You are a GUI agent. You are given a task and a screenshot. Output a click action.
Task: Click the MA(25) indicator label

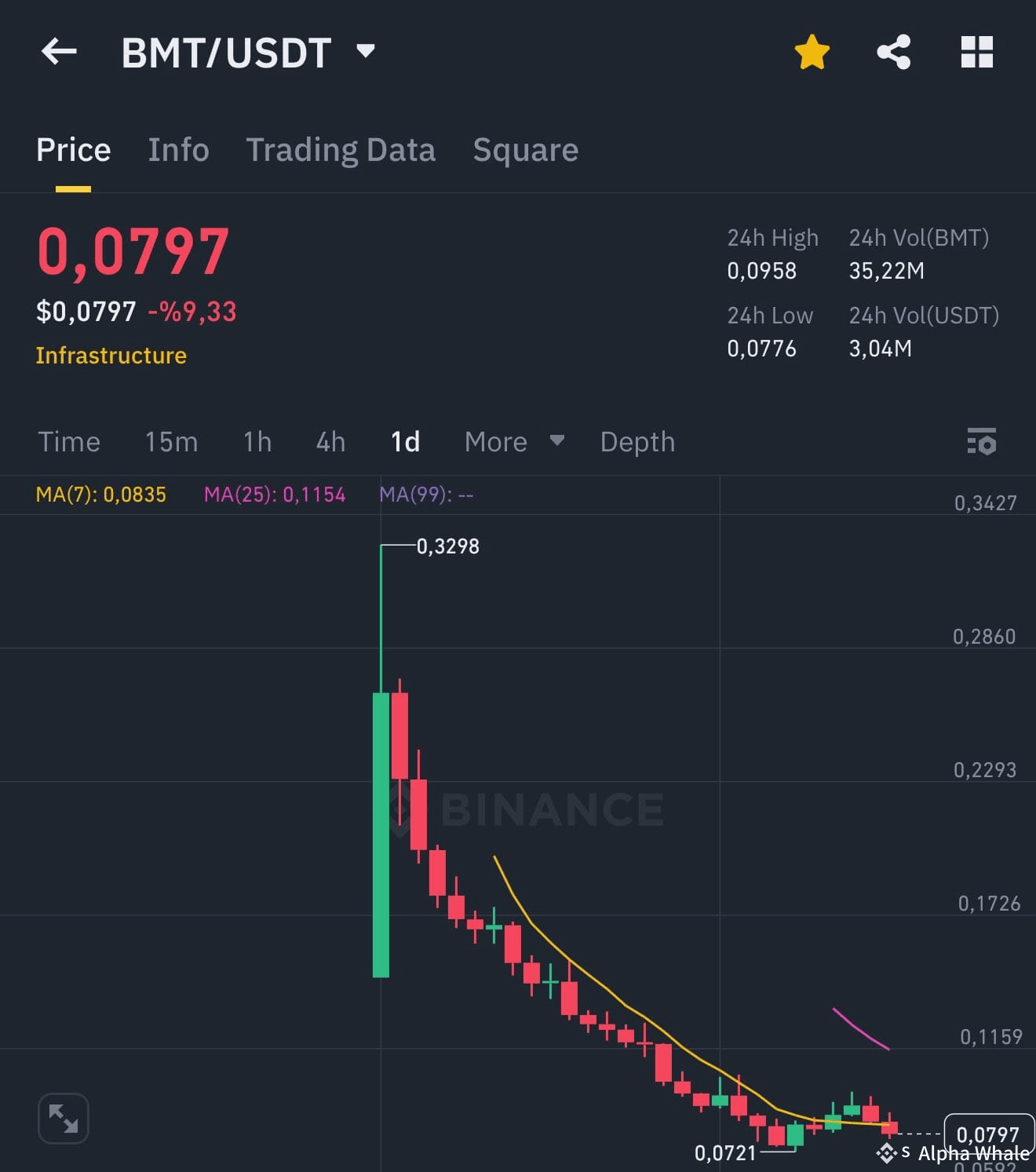coord(275,495)
